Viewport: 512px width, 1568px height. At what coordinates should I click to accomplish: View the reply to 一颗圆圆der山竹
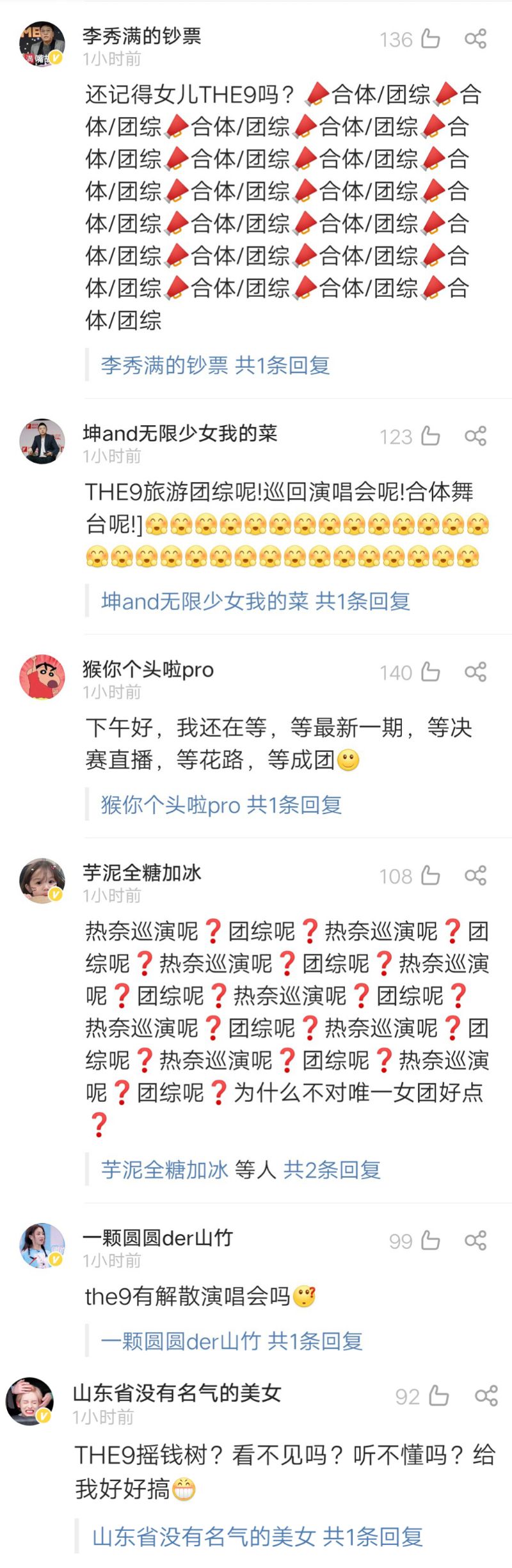click(x=232, y=1341)
